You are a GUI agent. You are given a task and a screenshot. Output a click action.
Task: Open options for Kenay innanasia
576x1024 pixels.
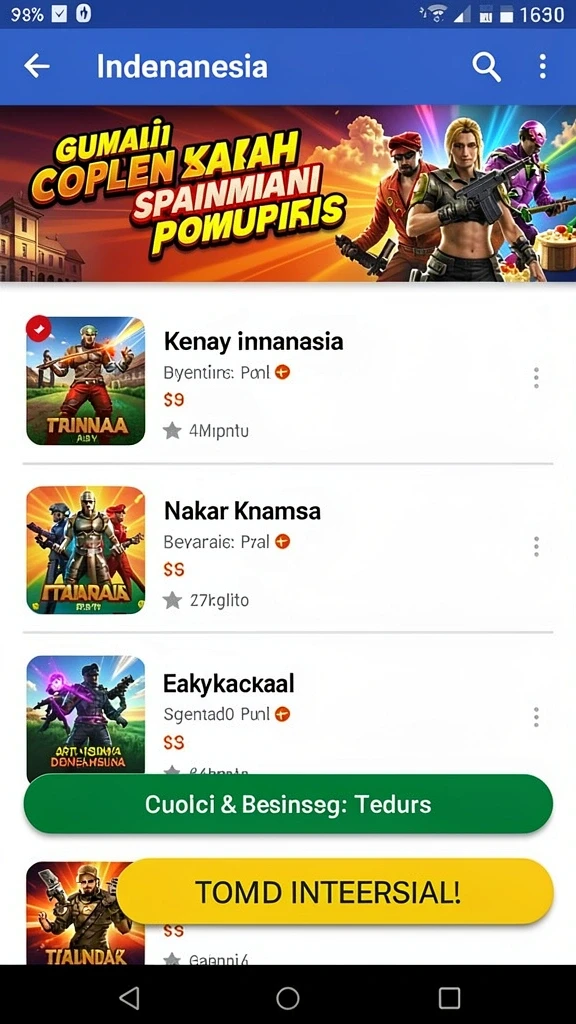(536, 377)
